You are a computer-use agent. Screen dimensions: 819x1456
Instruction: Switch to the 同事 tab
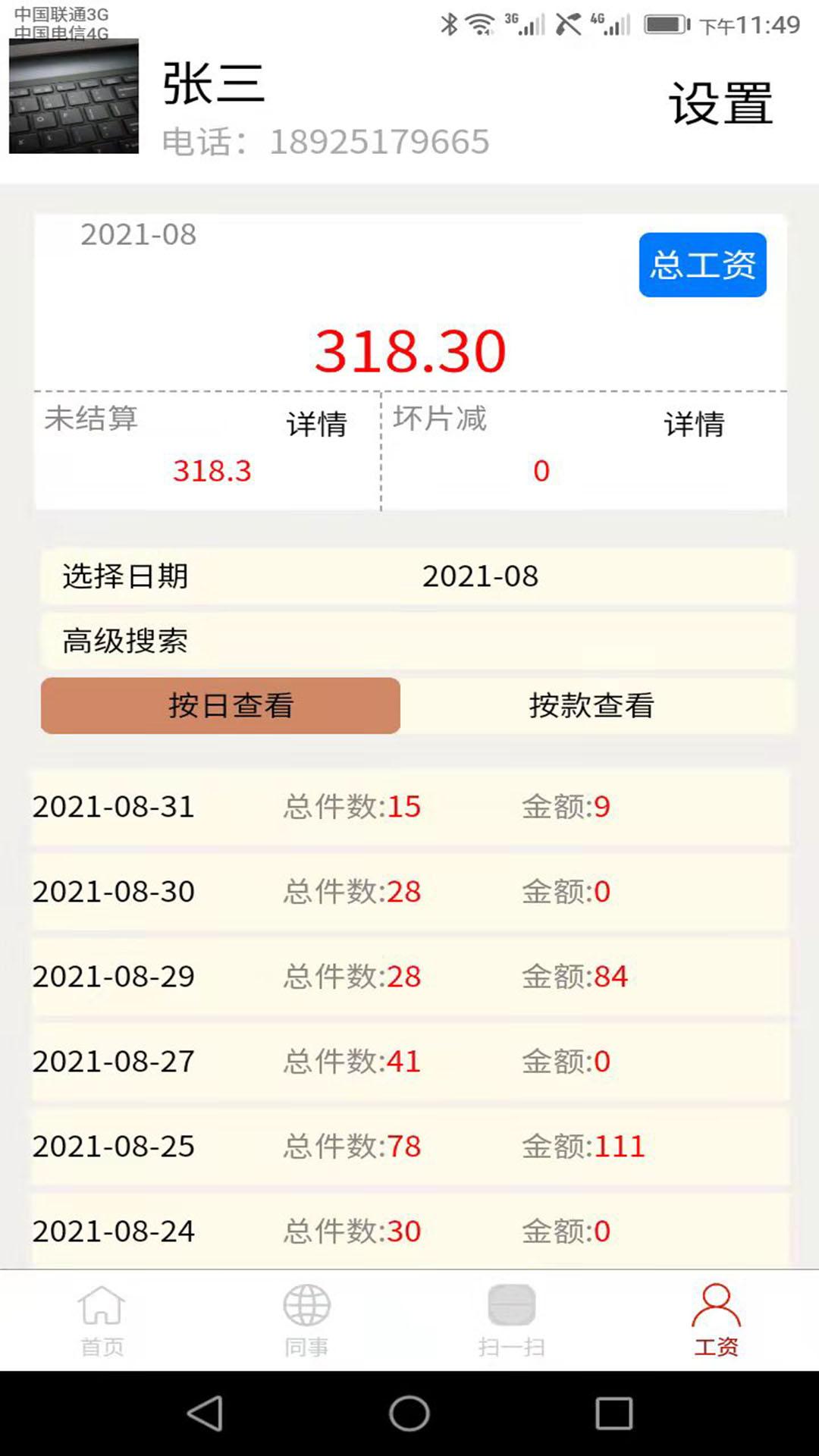pos(307,1319)
